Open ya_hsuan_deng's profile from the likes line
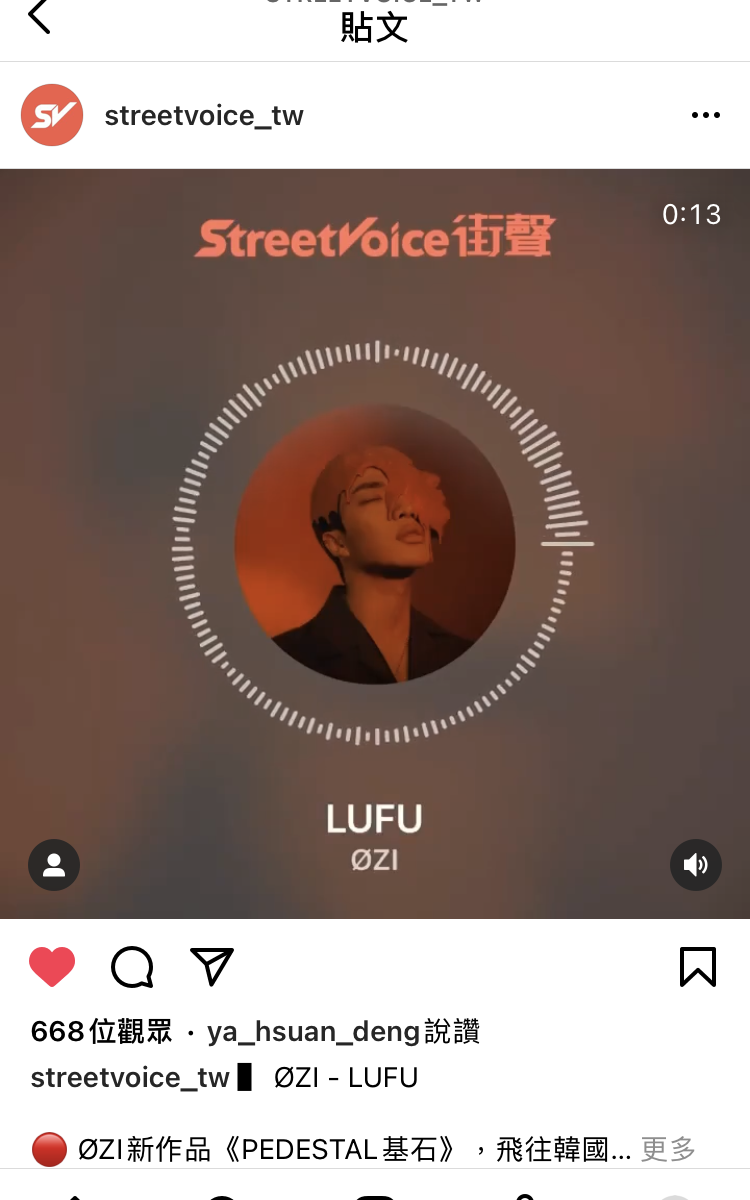The width and height of the screenshot is (750, 1200). (x=313, y=1031)
